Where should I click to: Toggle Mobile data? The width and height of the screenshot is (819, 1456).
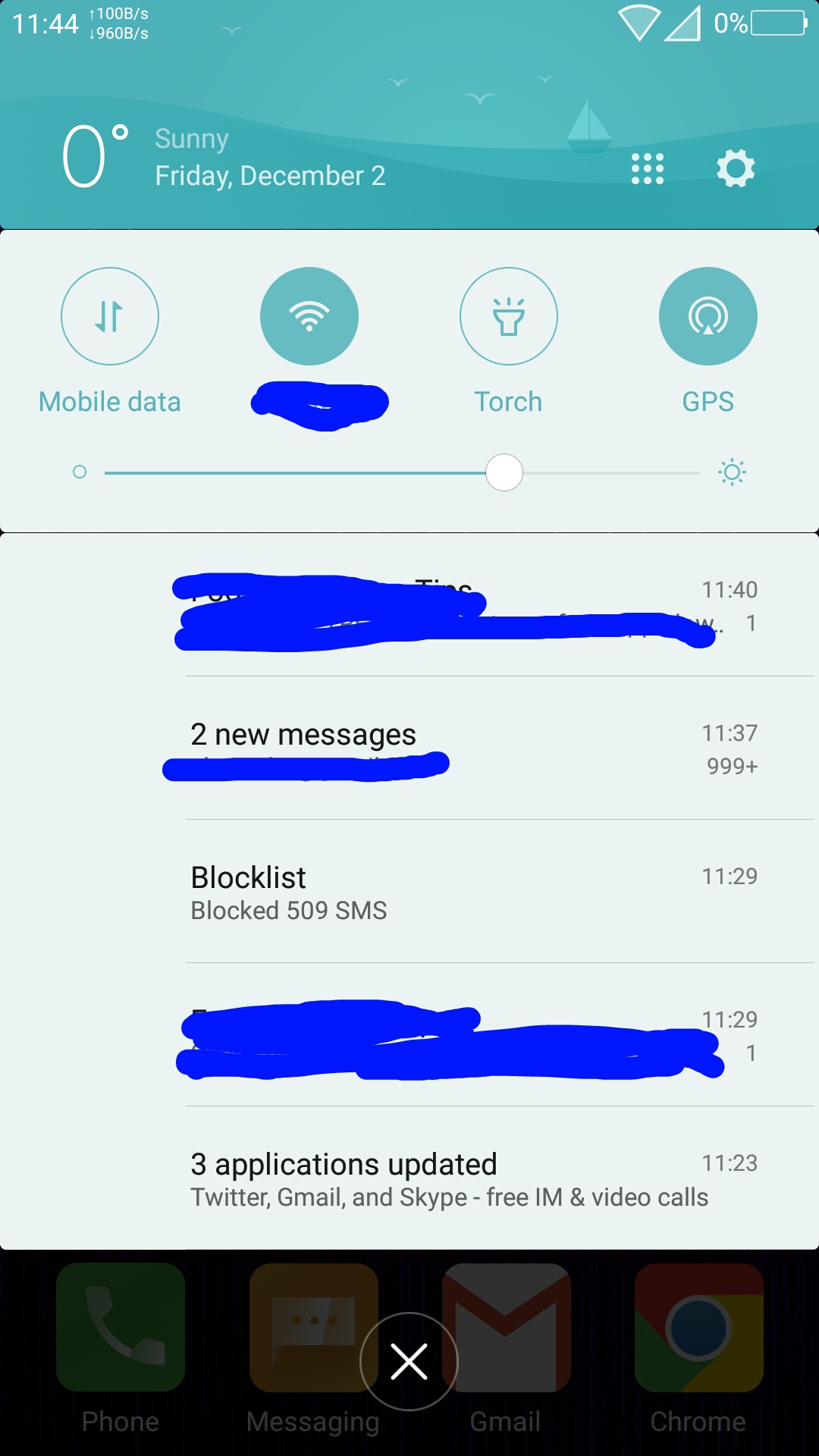110,316
